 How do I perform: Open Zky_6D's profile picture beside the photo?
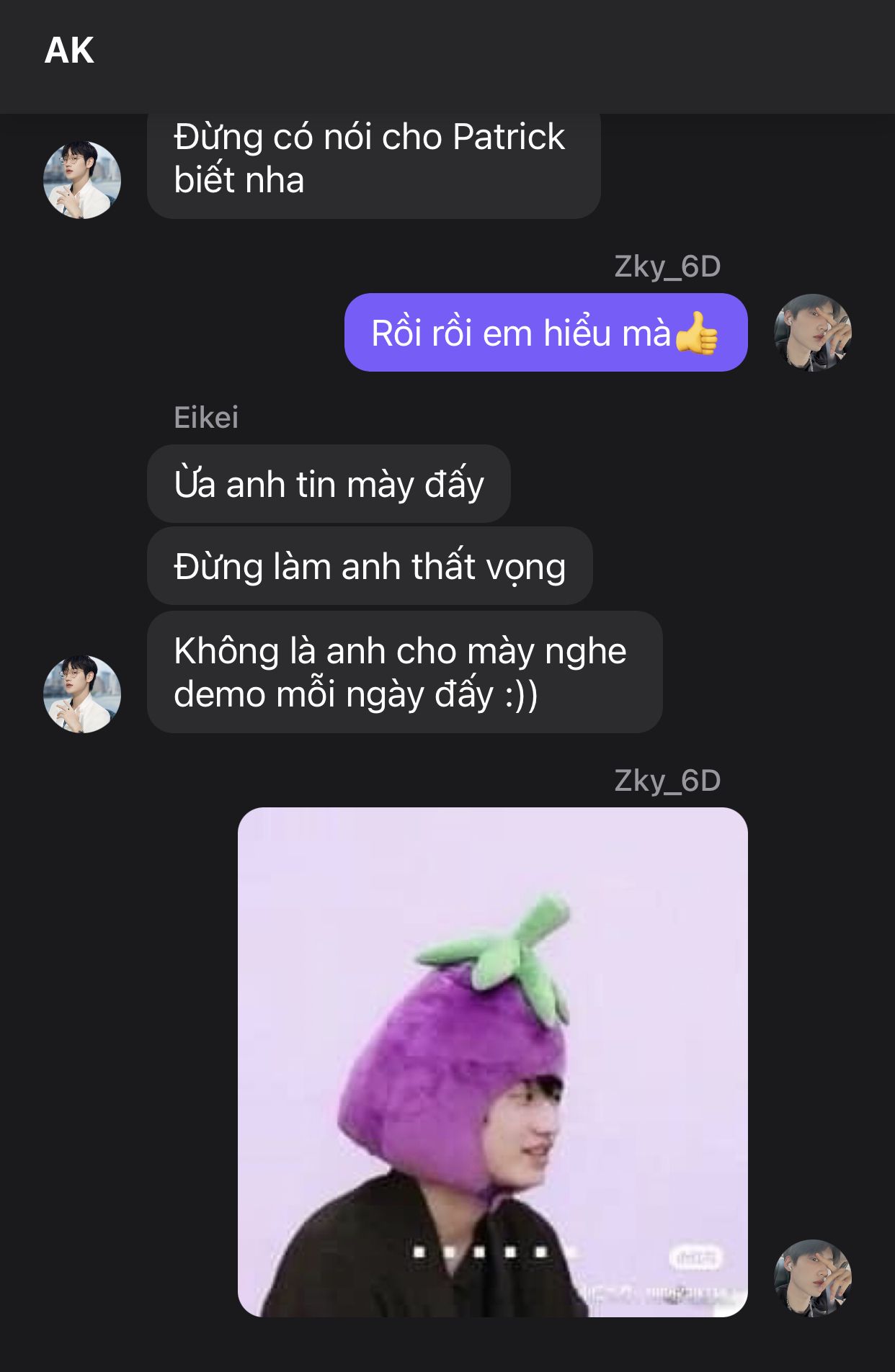(812, 1278)
